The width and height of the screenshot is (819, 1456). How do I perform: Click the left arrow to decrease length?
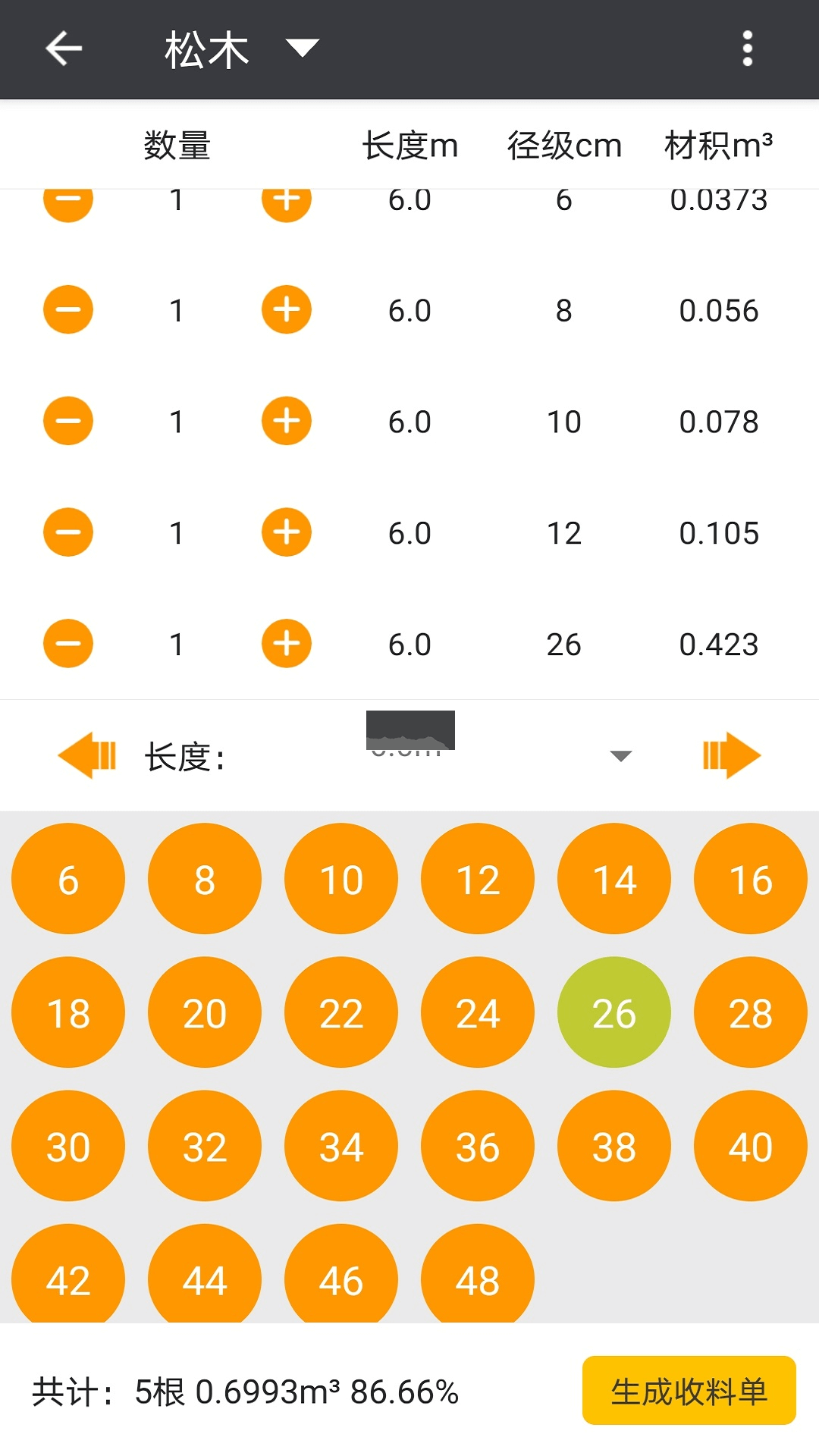(87, 754)
